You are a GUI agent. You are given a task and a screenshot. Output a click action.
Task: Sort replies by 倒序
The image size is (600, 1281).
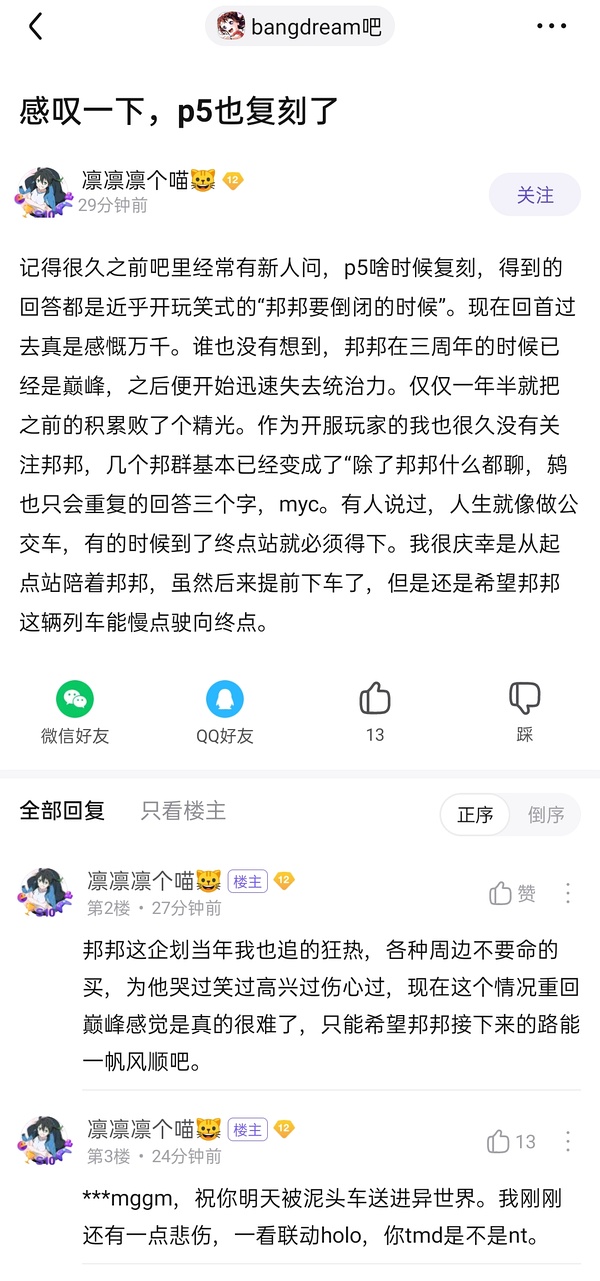click(x=546, y=815)
